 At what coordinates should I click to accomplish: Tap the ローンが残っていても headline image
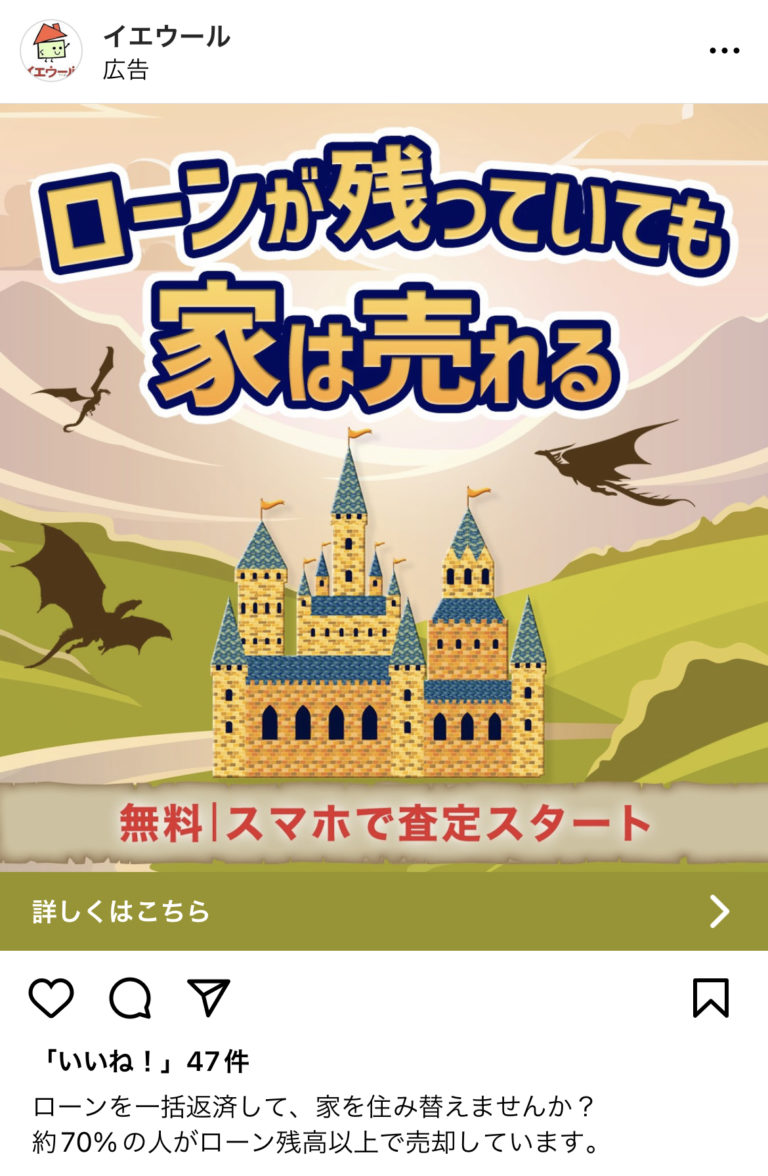coord(384,213)
